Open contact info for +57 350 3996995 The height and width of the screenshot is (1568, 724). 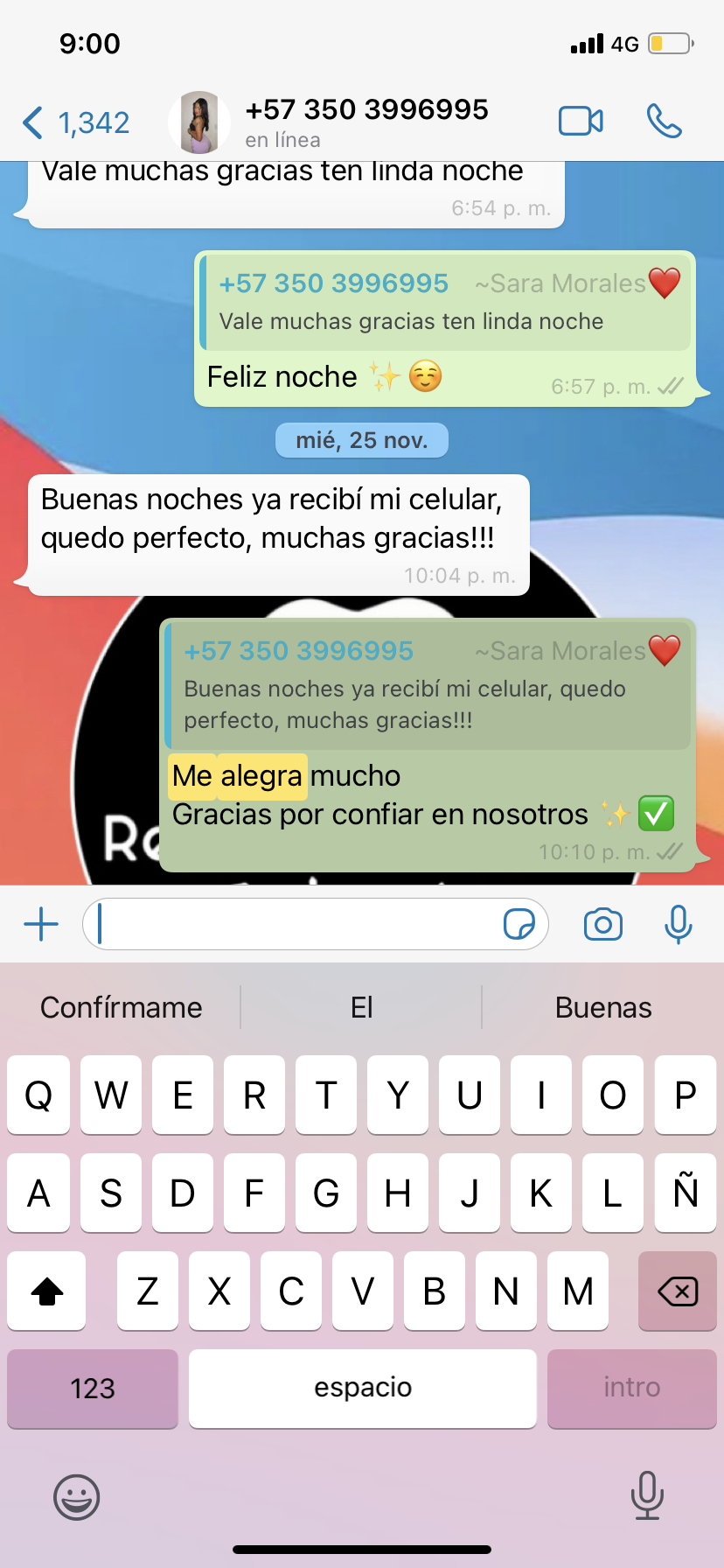pos(366,122)
